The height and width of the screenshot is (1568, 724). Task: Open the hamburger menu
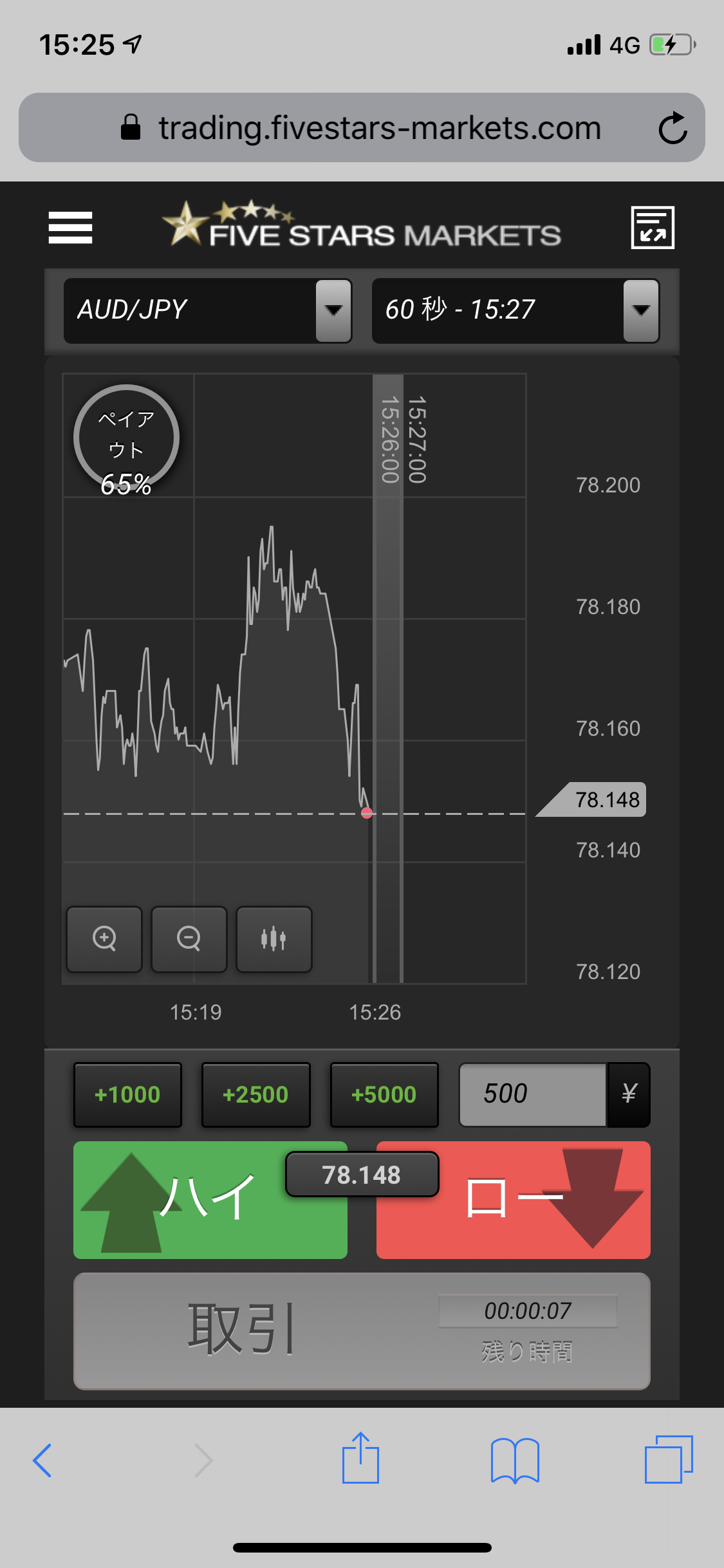[x=70, y=228]
